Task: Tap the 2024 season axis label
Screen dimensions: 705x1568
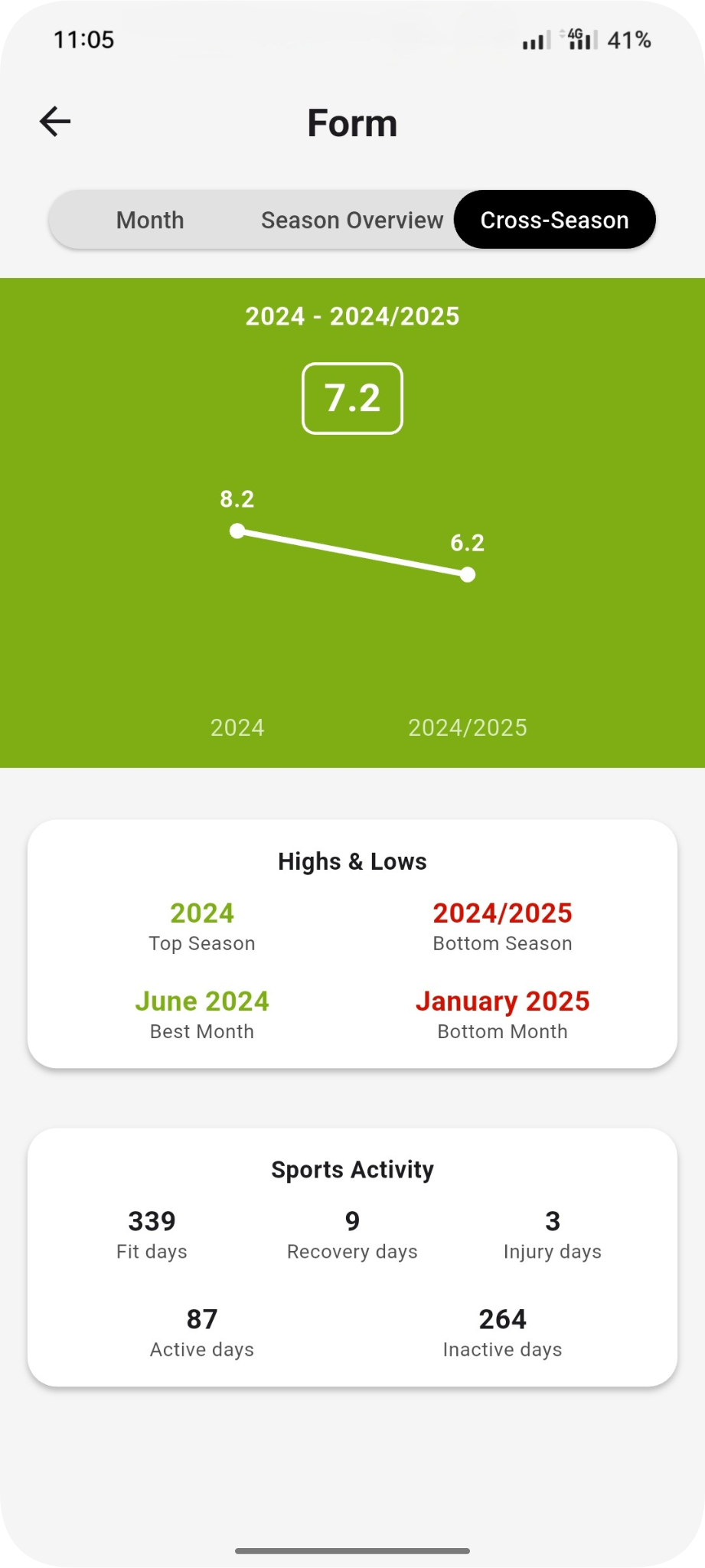Action: click(x=237, y=727)
